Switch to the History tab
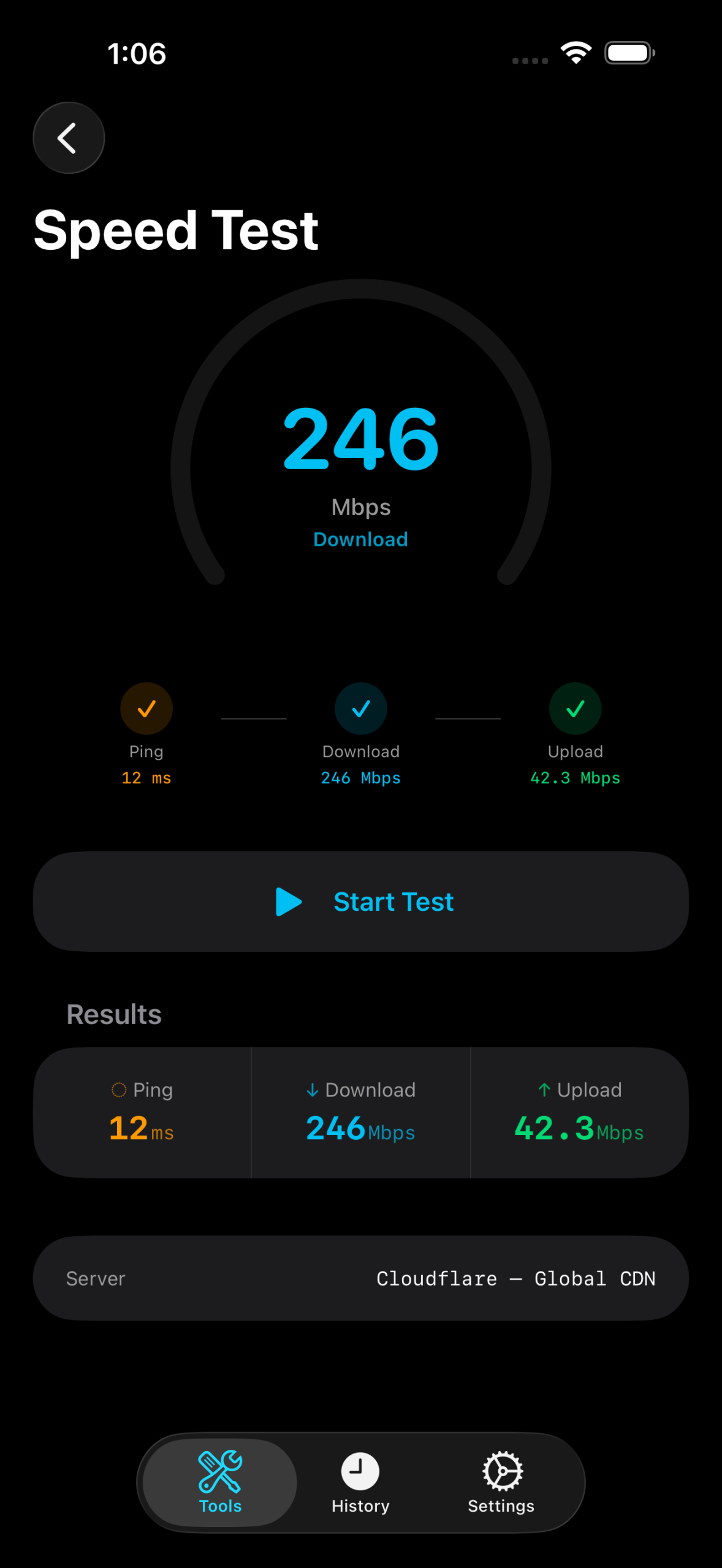 click(360, 1482)
